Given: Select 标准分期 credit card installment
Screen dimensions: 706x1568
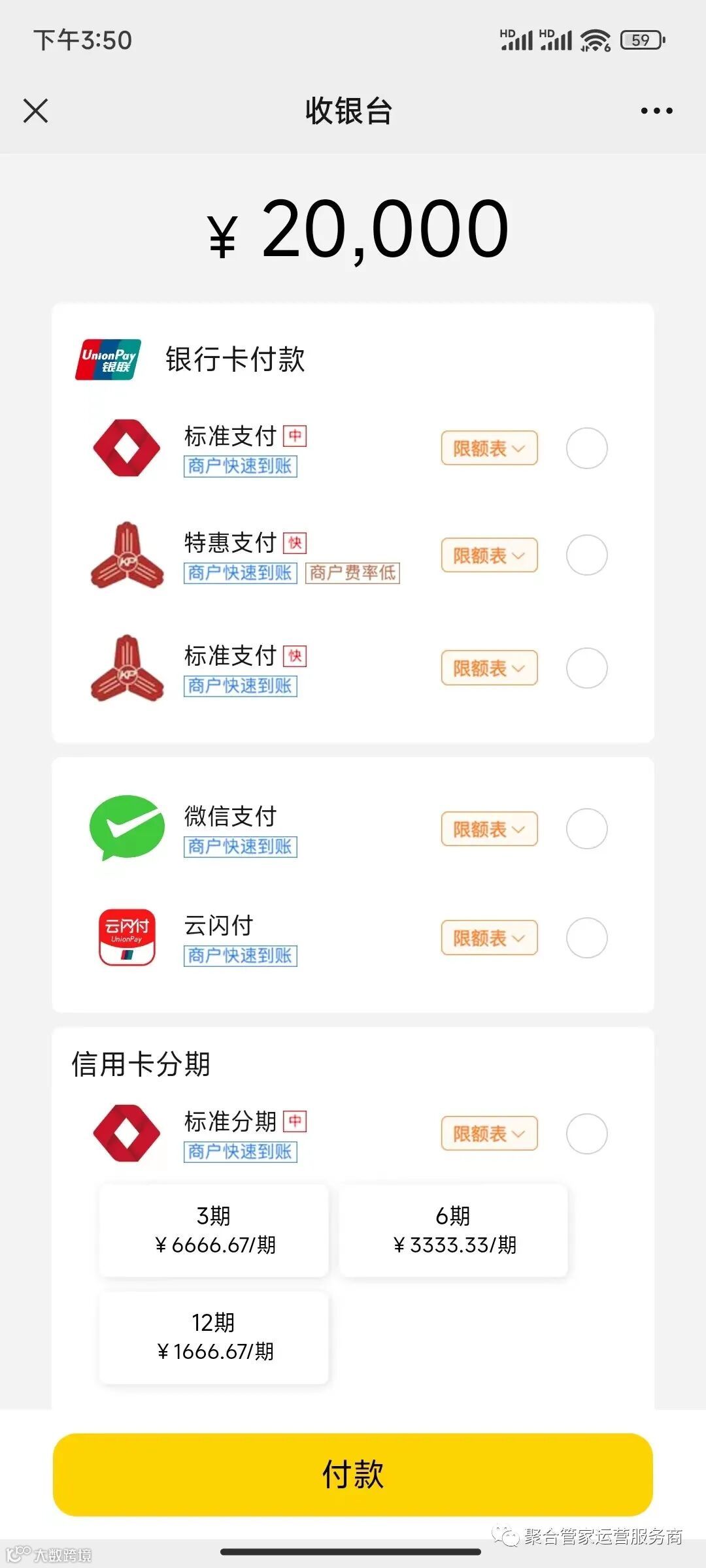Looking at the screenshot, I should [586, 1134].
